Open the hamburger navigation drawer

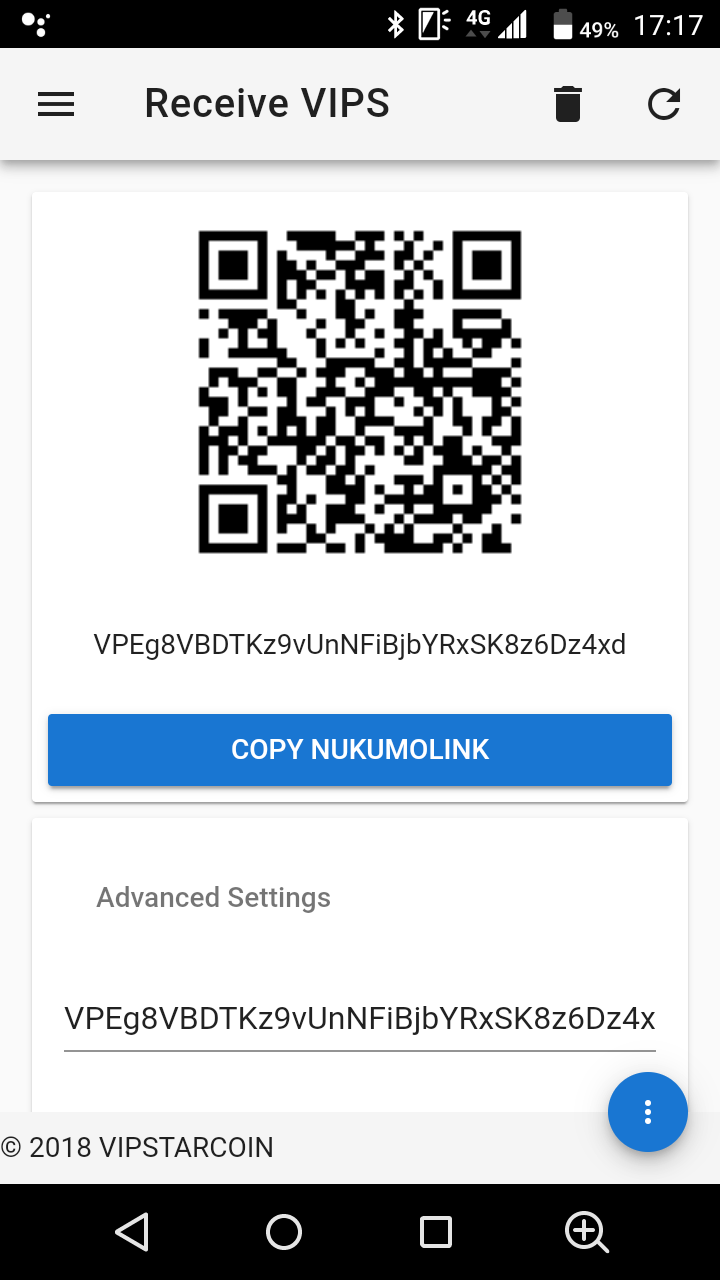pos(56,104)
